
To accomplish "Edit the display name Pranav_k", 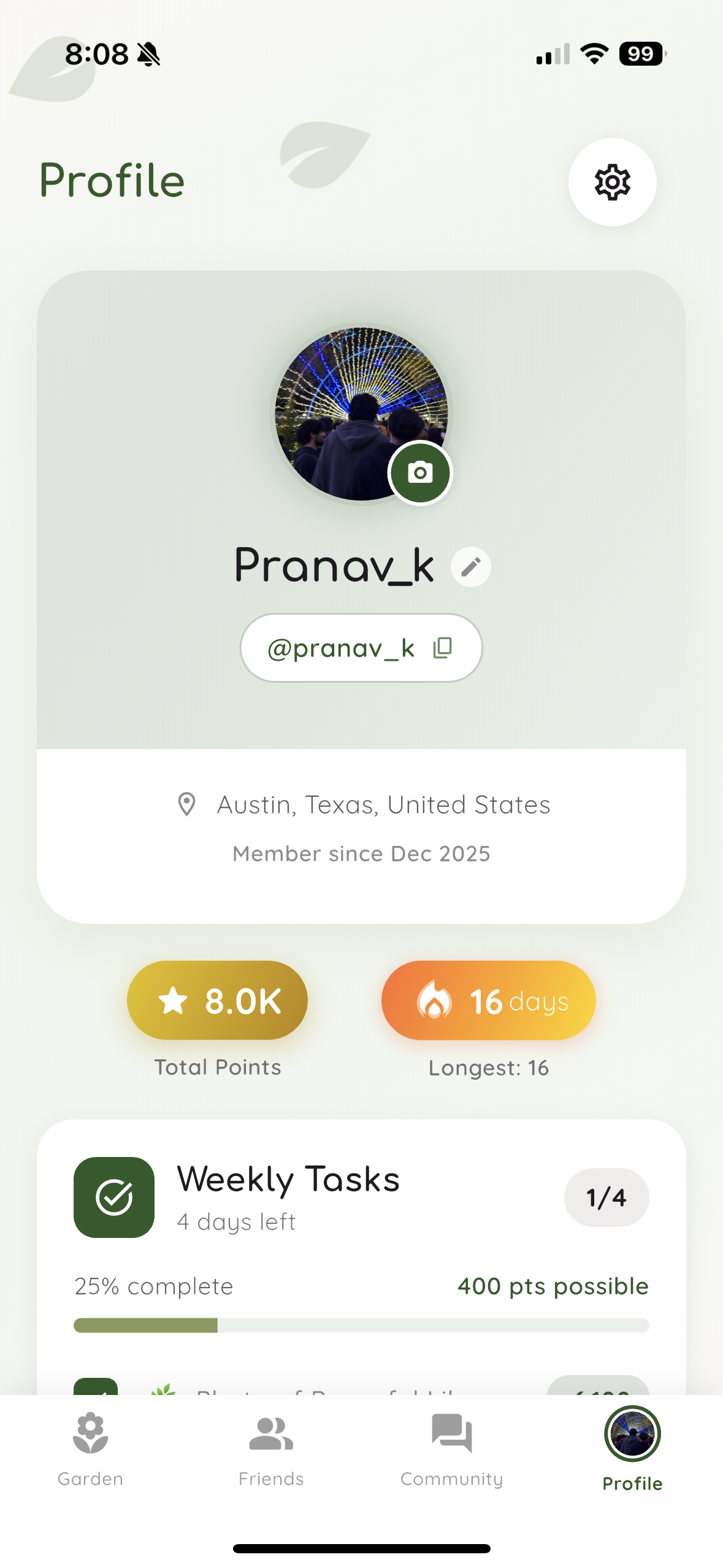I will pyautogui.click(x=470, y=567).
